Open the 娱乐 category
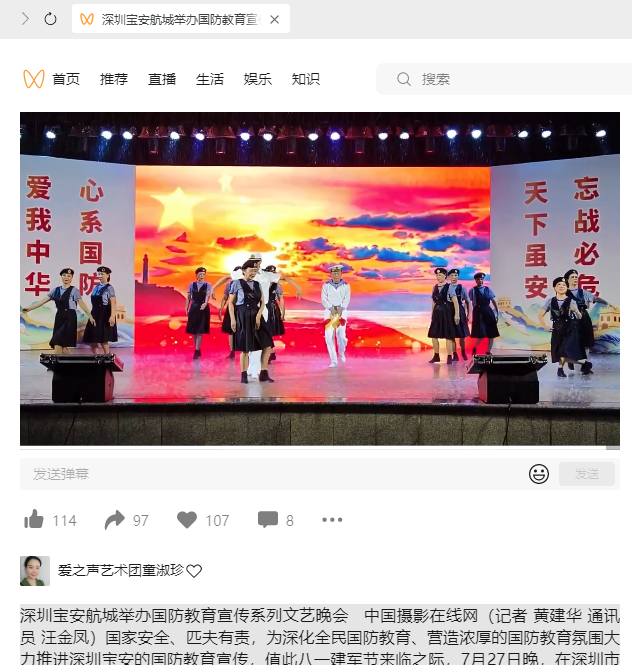This screenshot has width=632, height=665. pyautogui.click(x=258, y=79)
